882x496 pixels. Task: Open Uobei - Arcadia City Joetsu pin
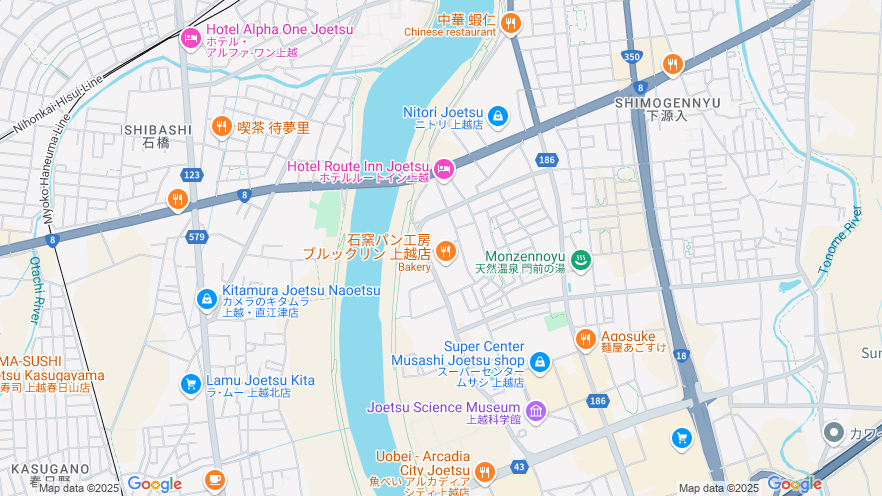coord(485,471)
